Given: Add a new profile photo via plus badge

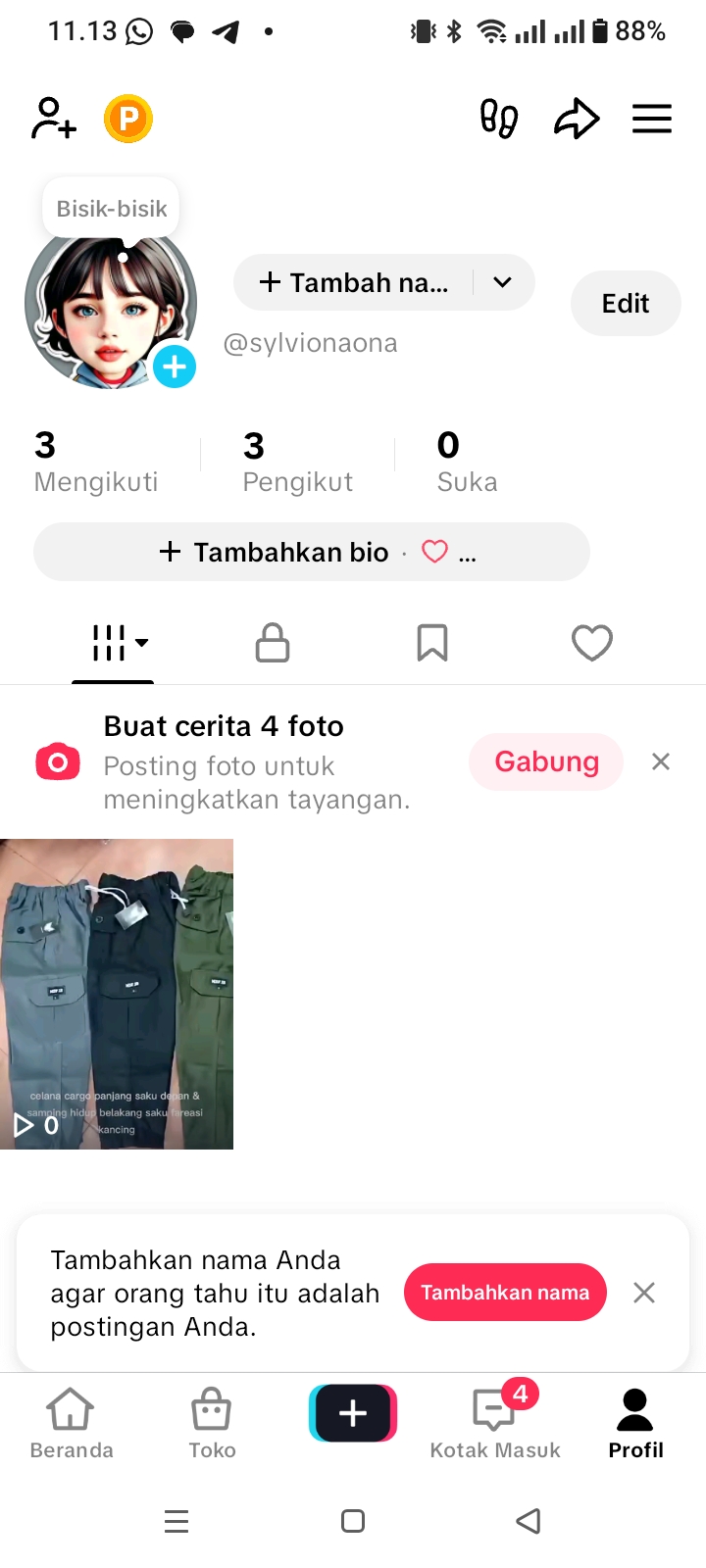Looking at the screenshot, I should tap(175, 367).
